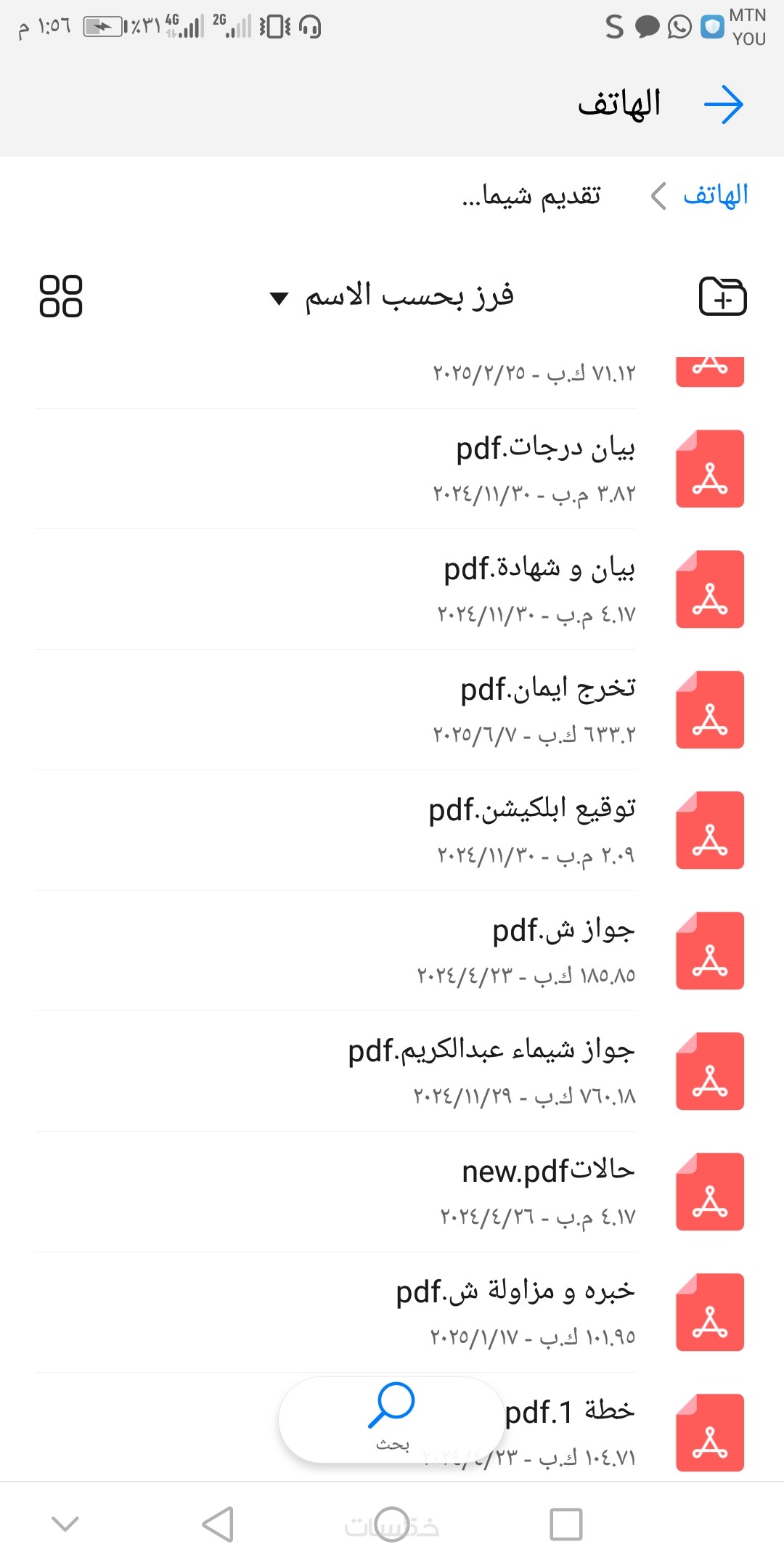This screenshot has height=1568, width=784.
Task: Switch to grid view layout
Action: [61, 296]
